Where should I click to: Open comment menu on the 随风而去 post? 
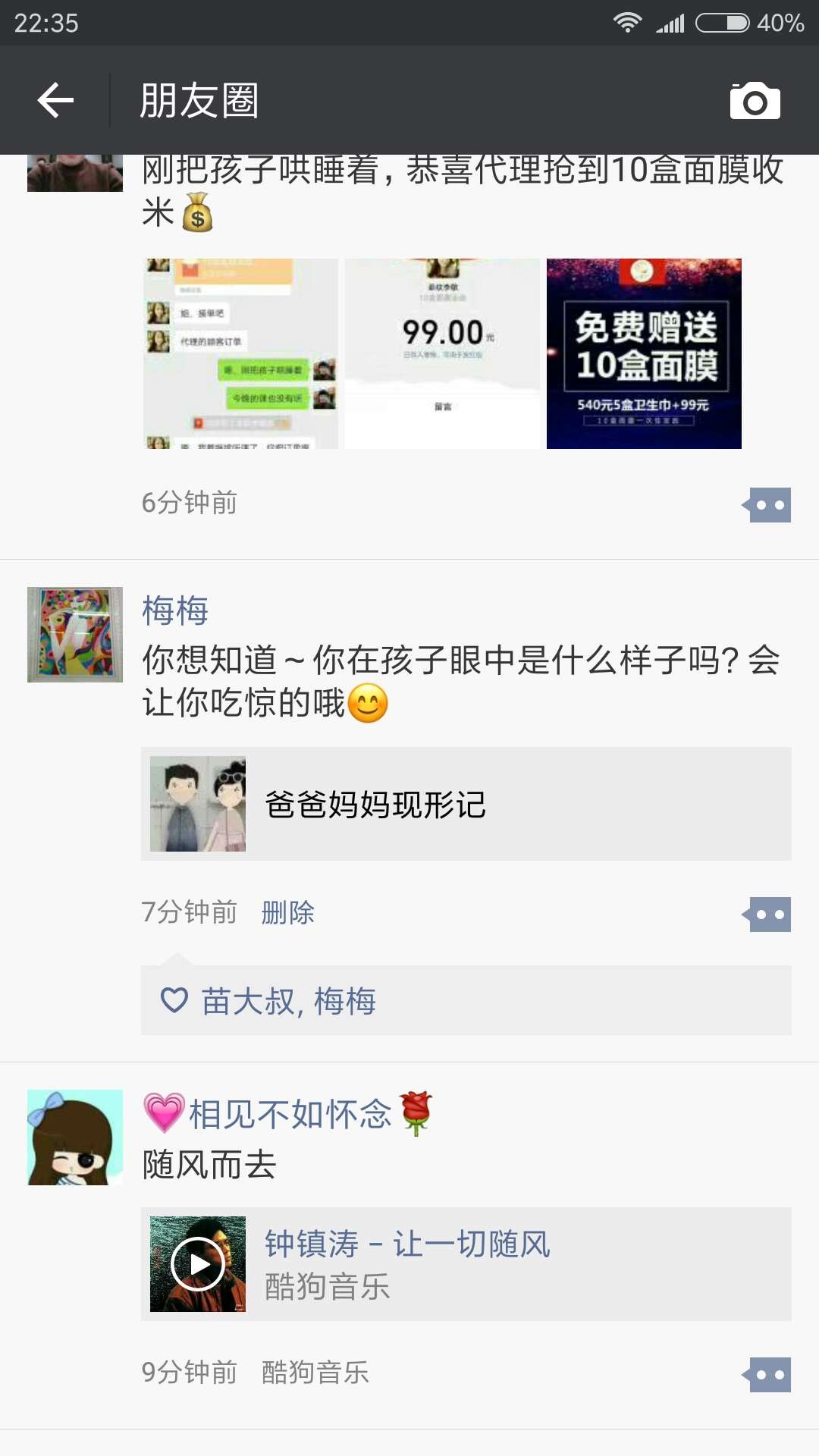[x=767, y=1375]
